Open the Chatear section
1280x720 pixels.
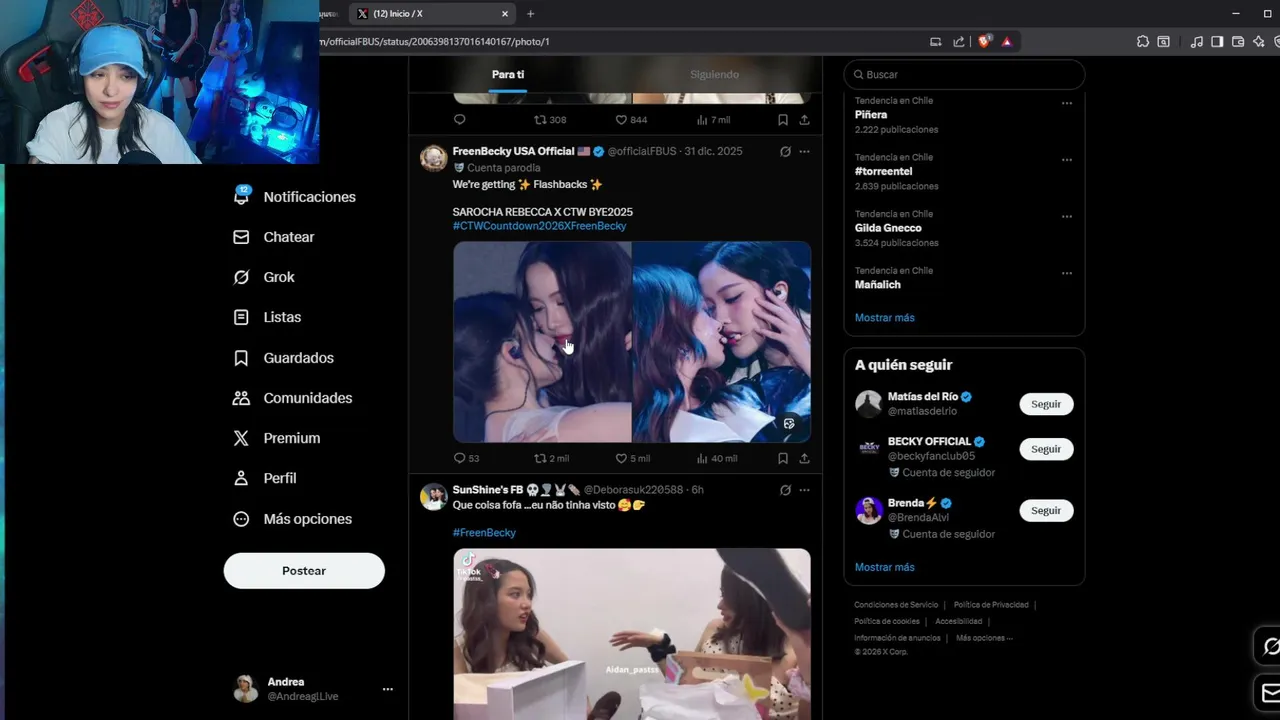[288, 237]
